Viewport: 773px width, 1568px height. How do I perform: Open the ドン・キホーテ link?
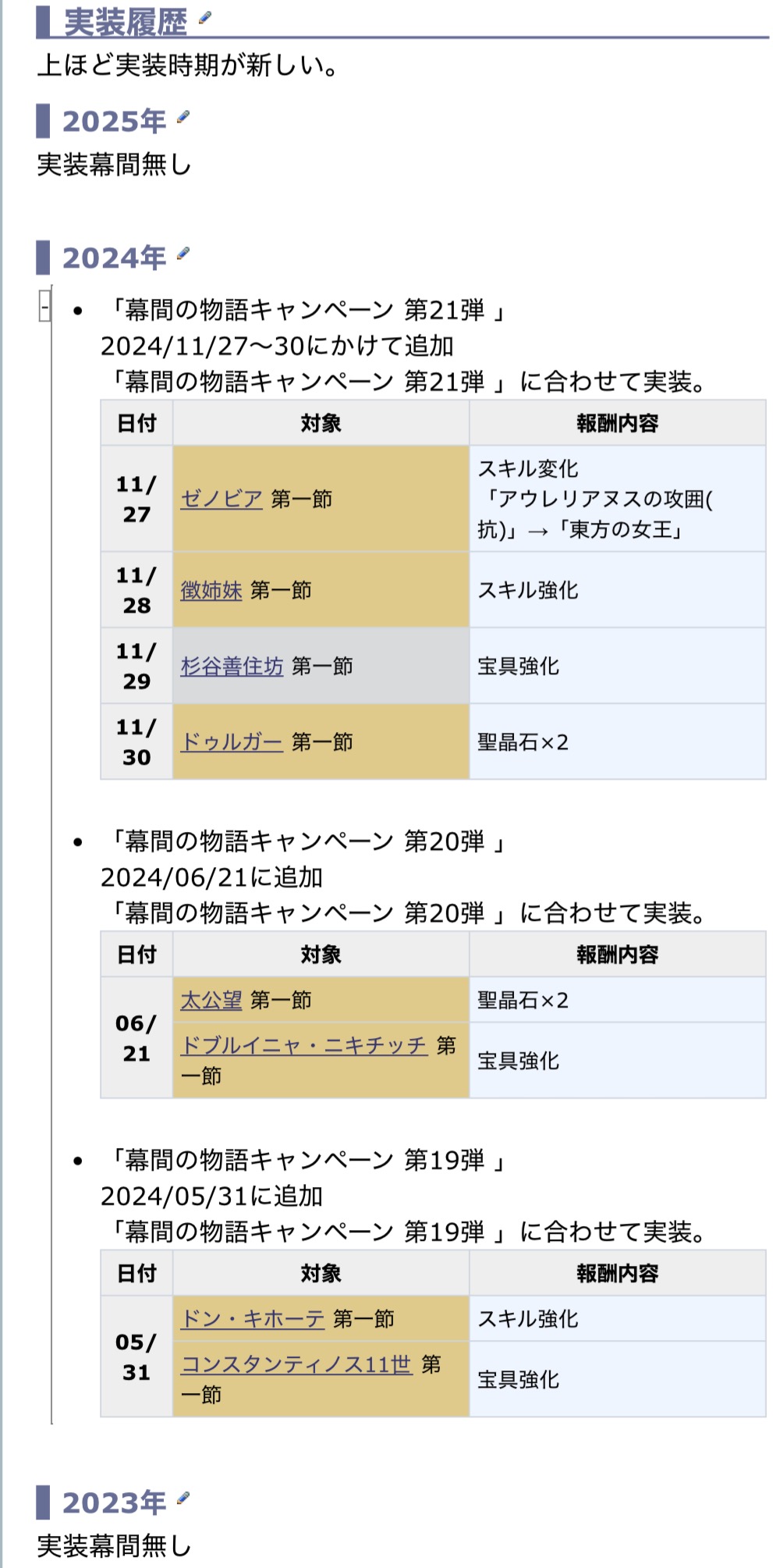click(x=253, y=1318)
